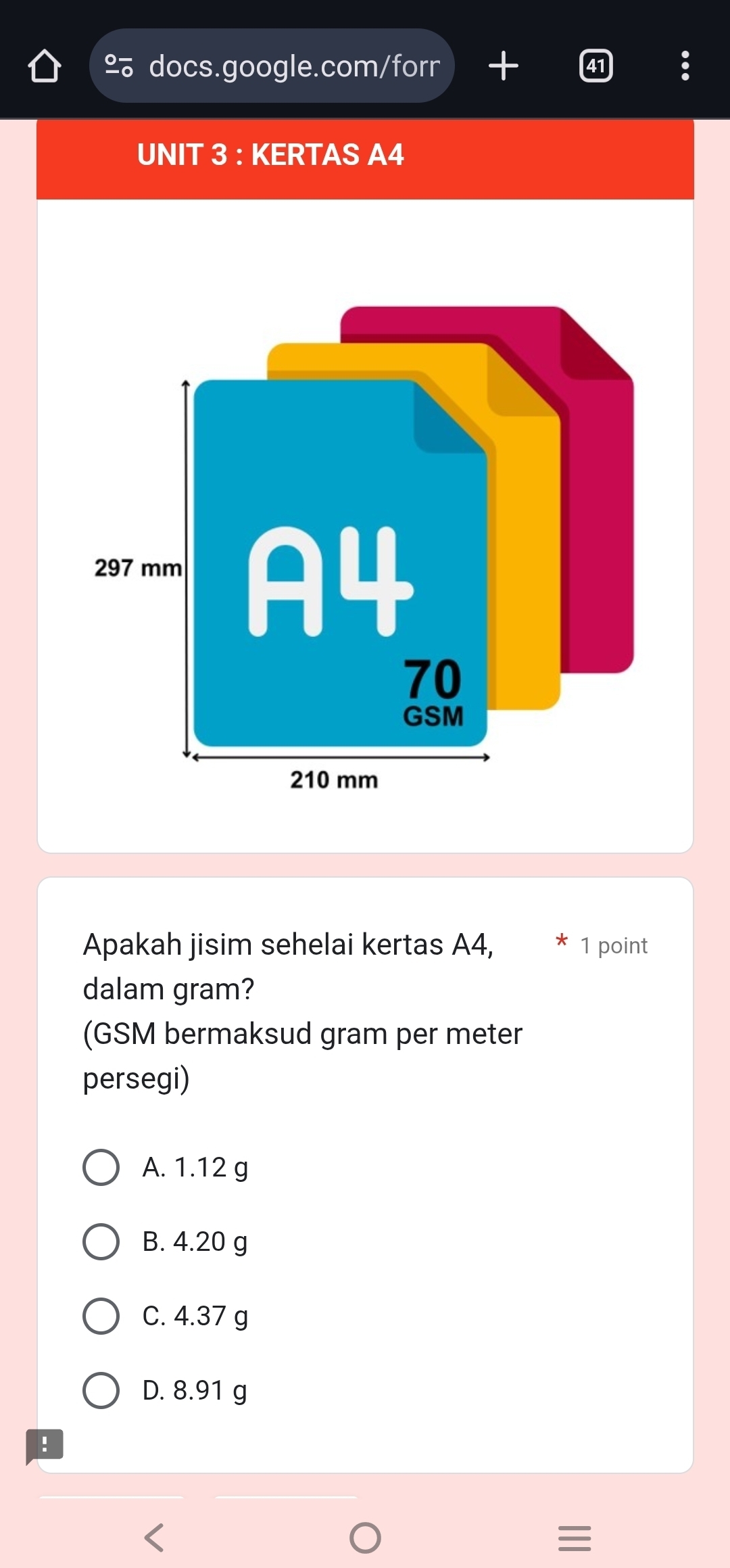Tap the report problem flag icon
The image size is (730, 1568).
pos(45,1445)
